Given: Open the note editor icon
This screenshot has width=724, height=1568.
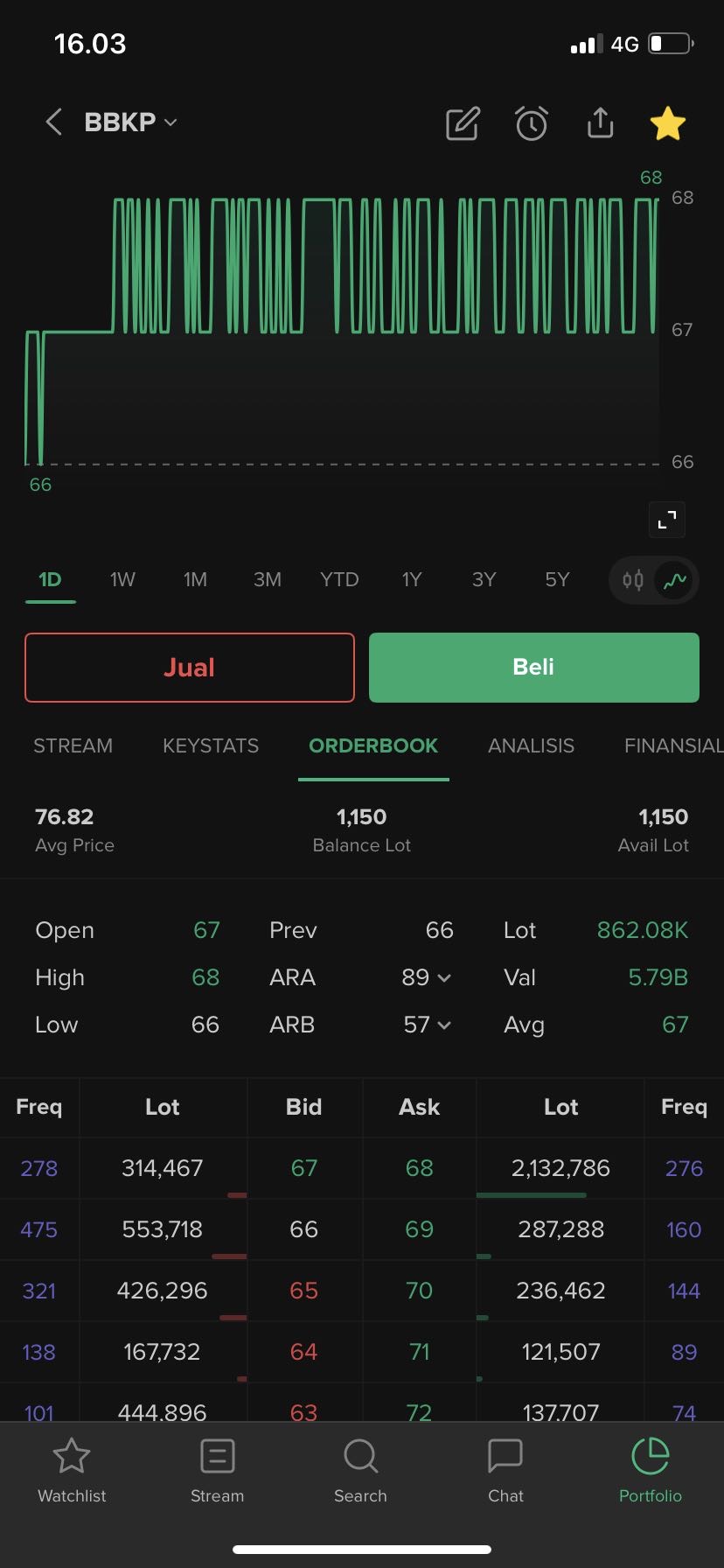Looking at the screenshot, I should (x=463, y=123).
